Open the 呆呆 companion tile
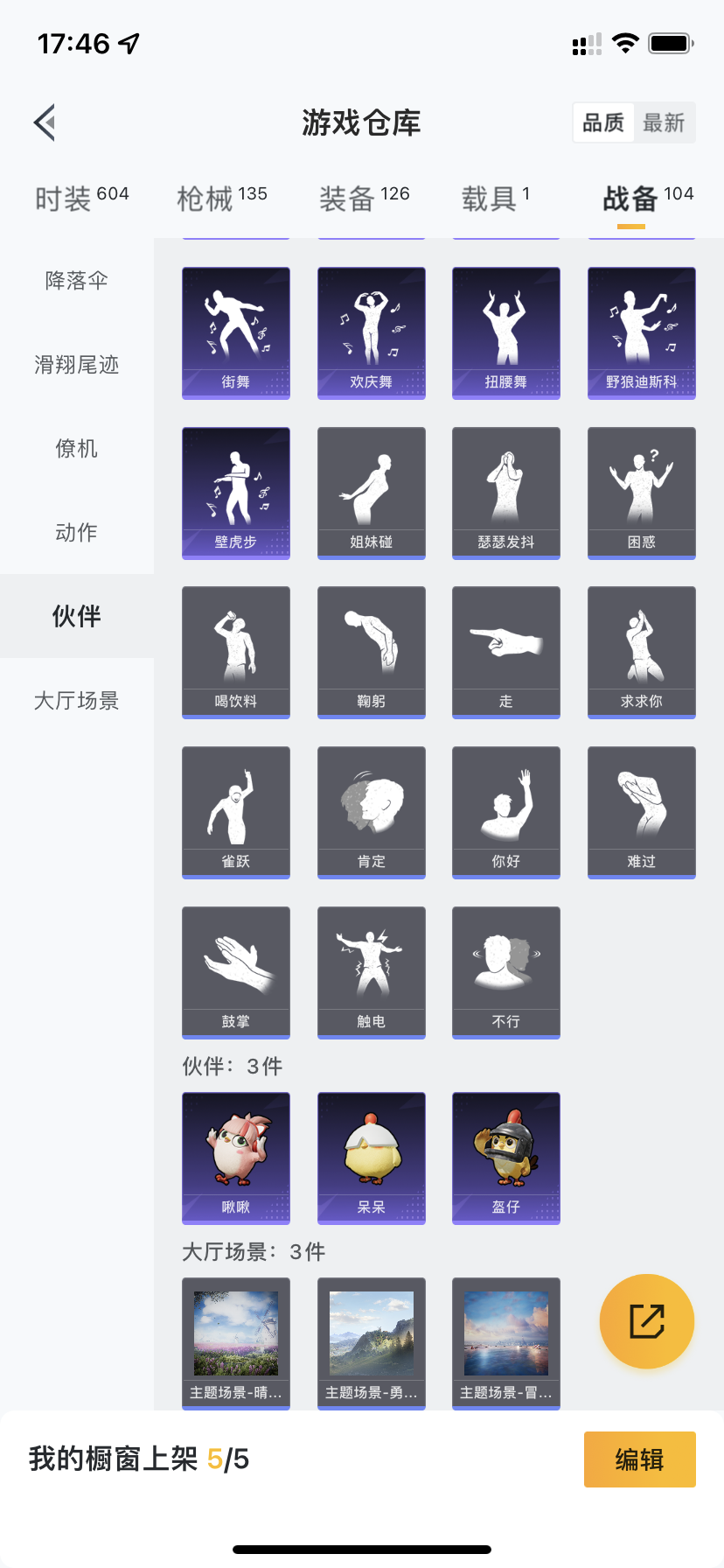724x1568 pixels. click(x=372, y=1157)
